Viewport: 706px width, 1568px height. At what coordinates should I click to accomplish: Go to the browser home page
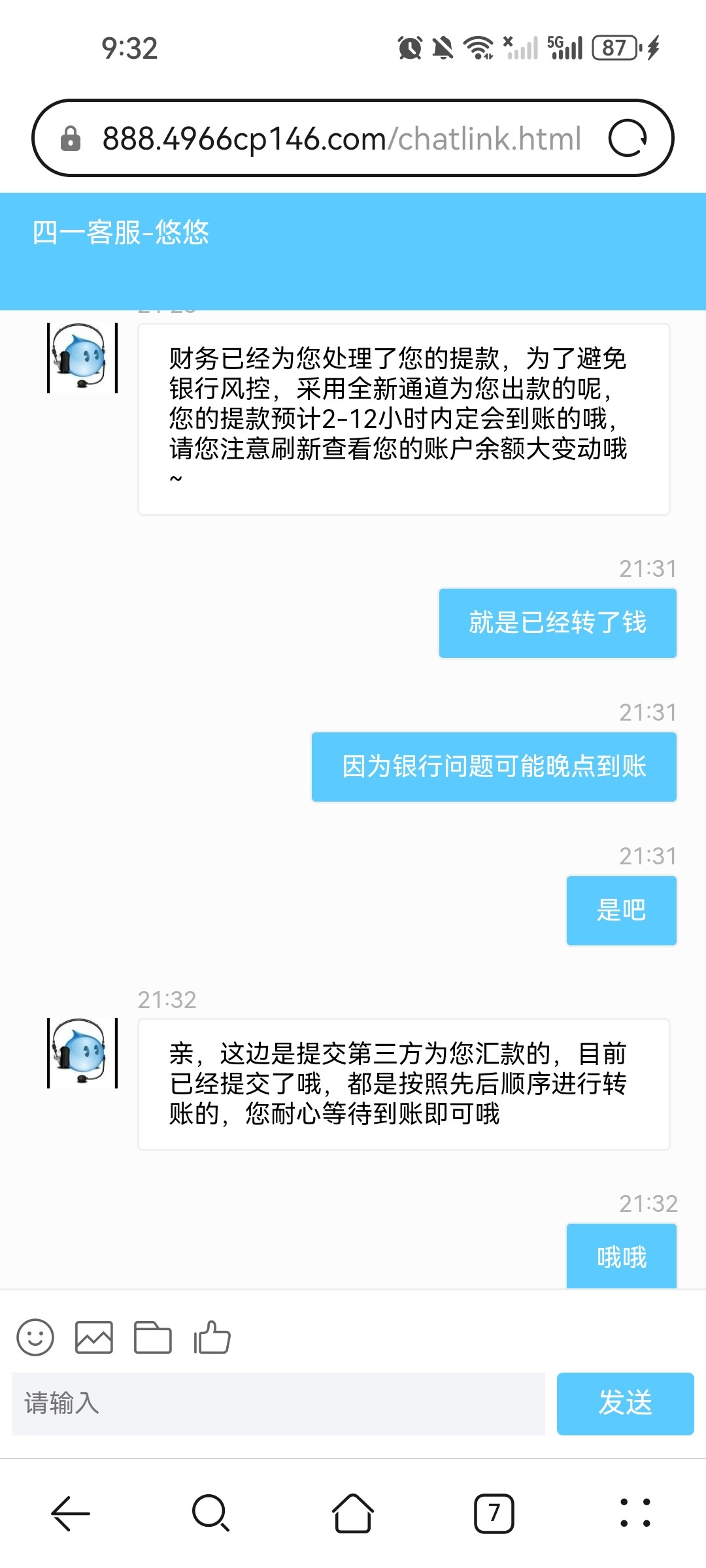353,1513
